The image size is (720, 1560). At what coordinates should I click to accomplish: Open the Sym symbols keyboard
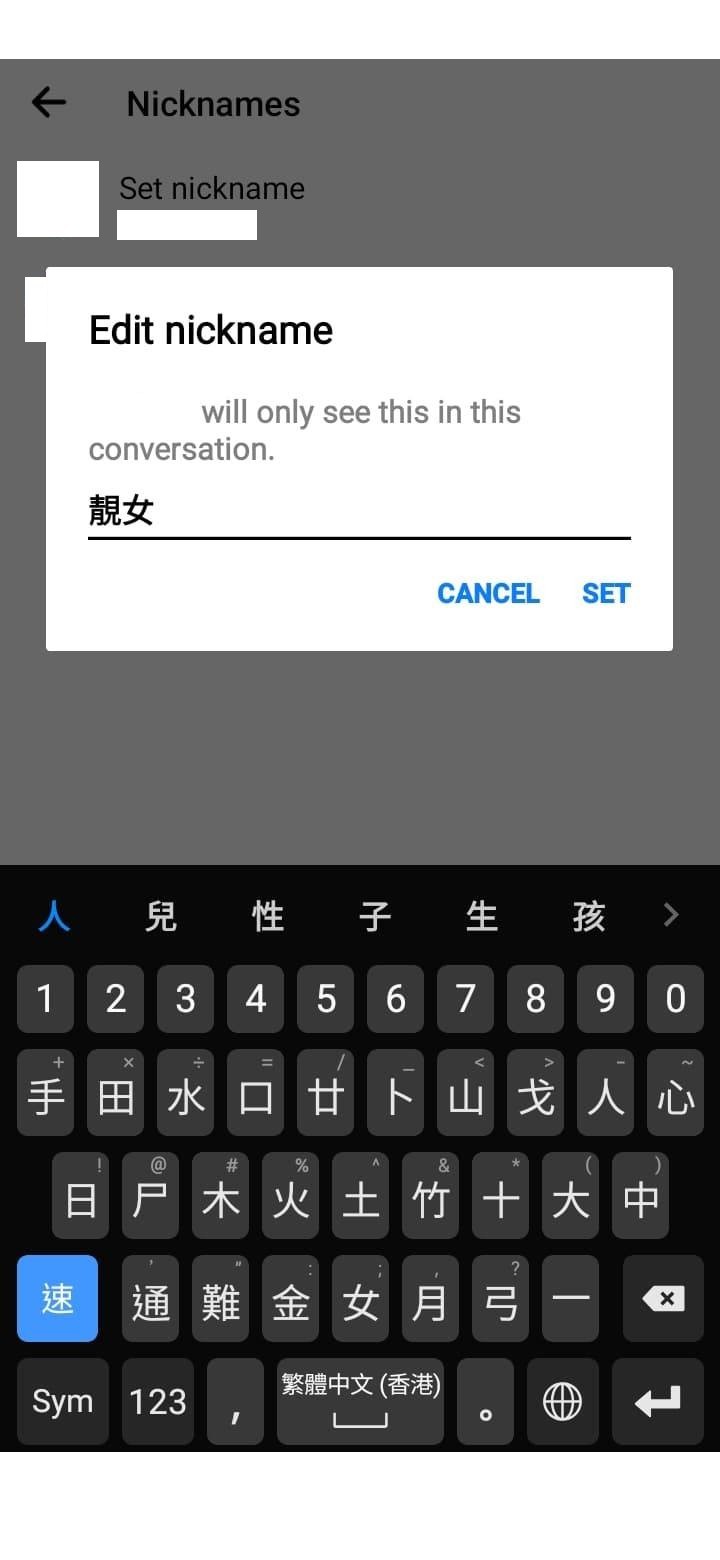[62, 1401]
